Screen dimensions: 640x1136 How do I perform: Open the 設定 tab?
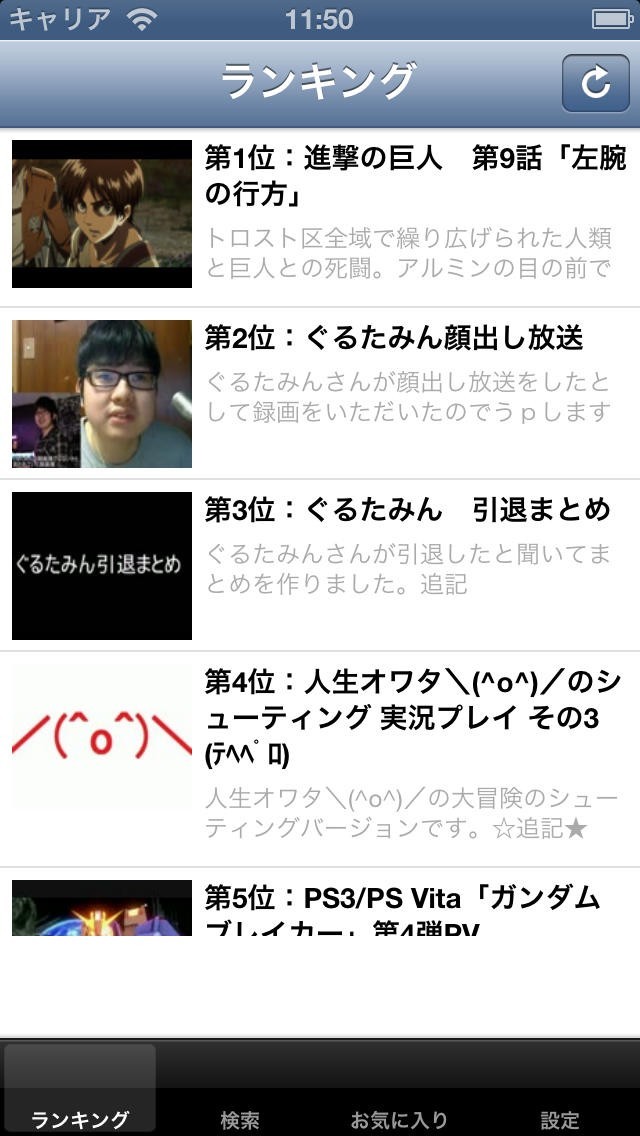coord(560,1092)
